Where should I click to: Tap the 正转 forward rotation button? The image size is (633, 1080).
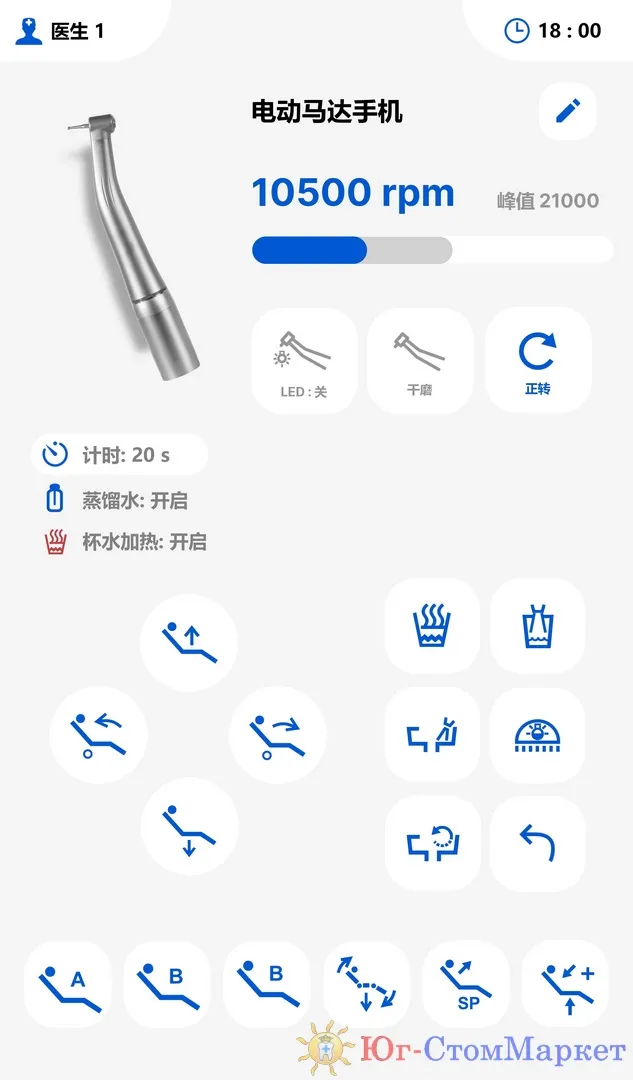coord(538,360)
